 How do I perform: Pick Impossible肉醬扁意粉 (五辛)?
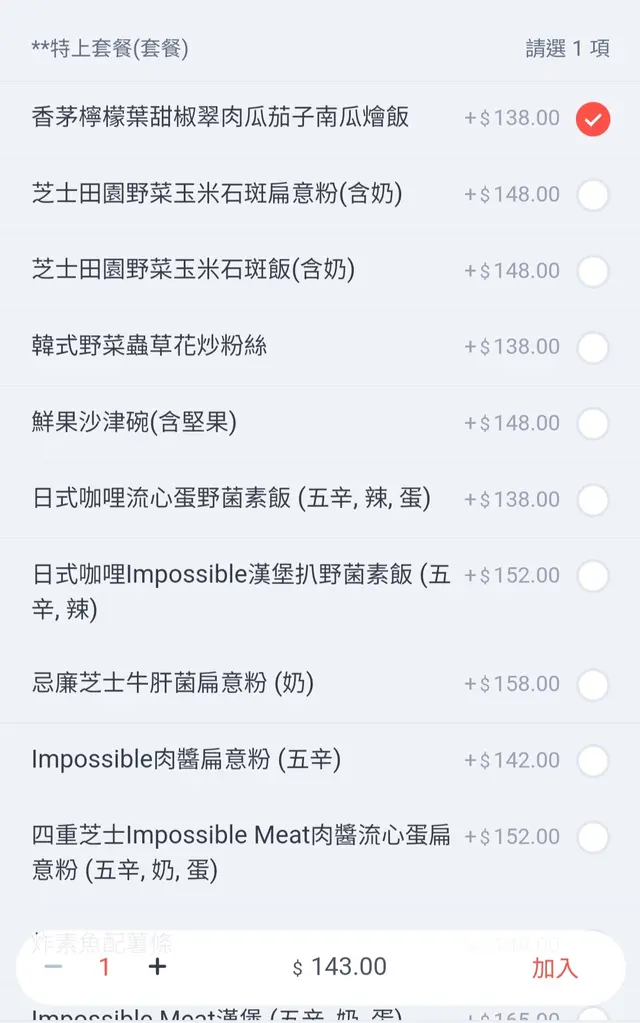point(592,761)
